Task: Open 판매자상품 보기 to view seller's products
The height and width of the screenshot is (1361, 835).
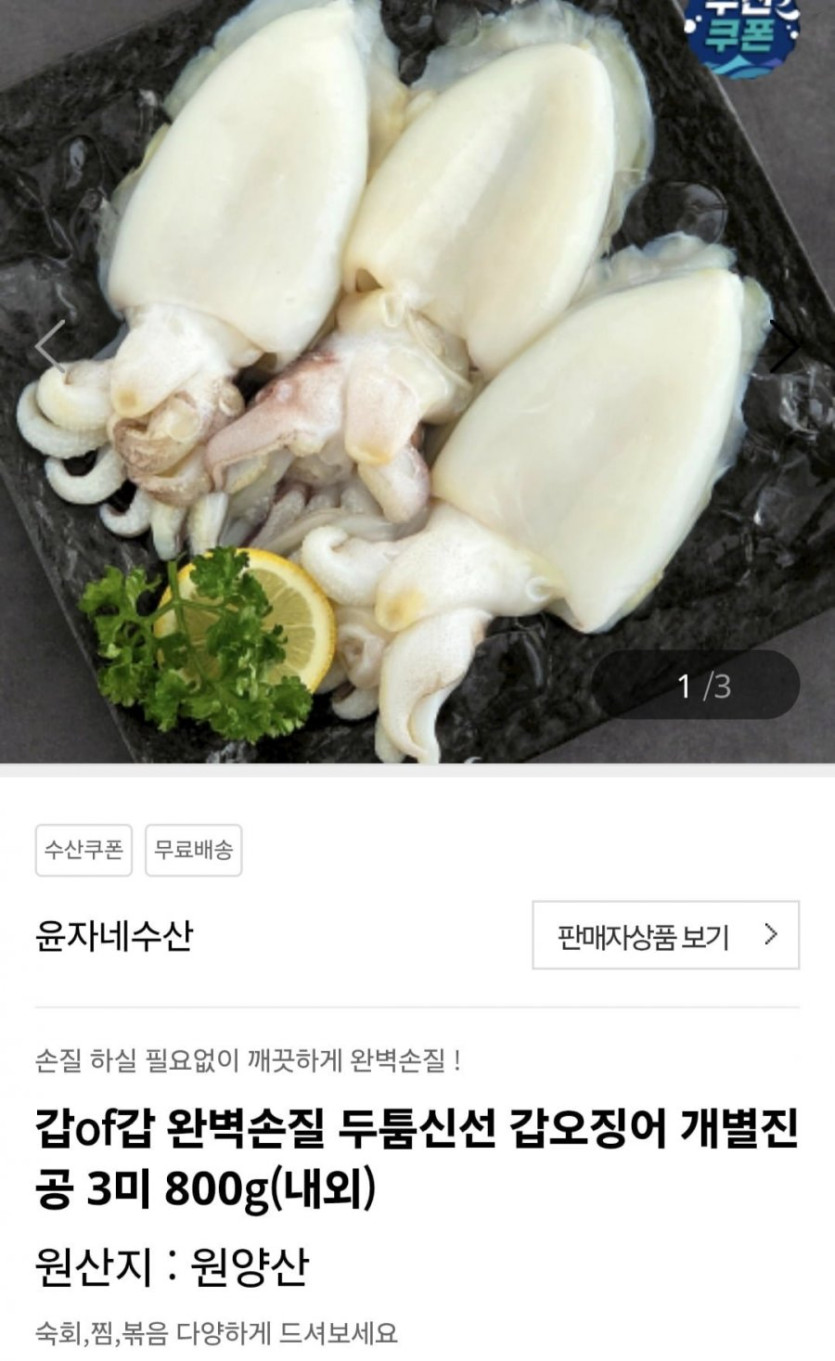Action: [665, 936]
